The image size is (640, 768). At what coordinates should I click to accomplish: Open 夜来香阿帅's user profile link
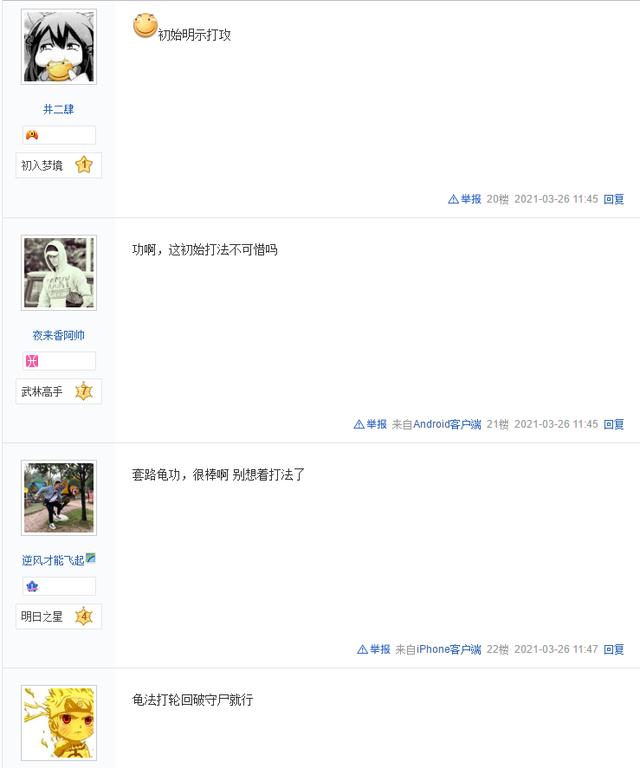point(58,335)
